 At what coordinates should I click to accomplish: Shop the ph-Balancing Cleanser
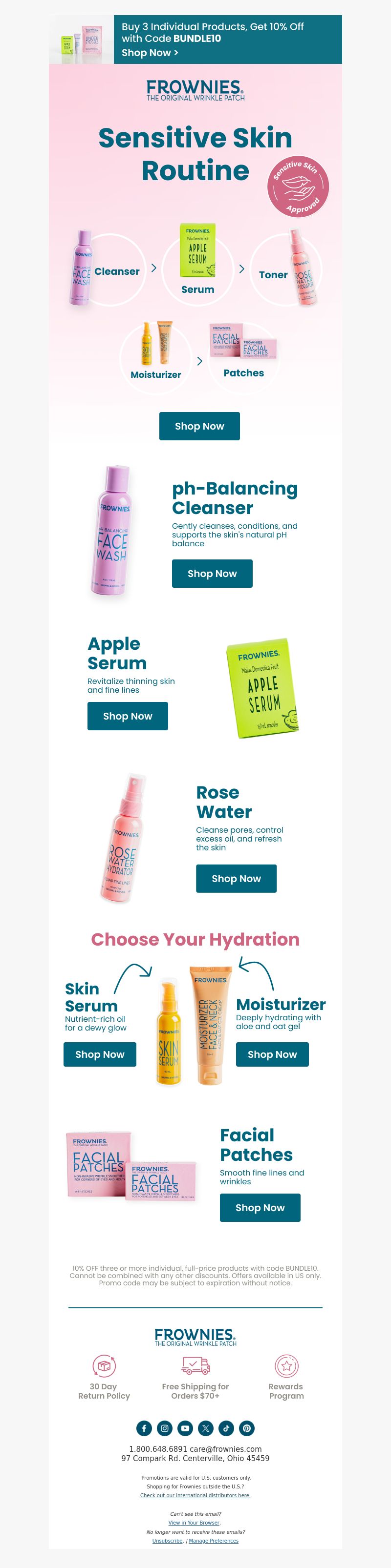pyautogui.click(x=212, y=574)
